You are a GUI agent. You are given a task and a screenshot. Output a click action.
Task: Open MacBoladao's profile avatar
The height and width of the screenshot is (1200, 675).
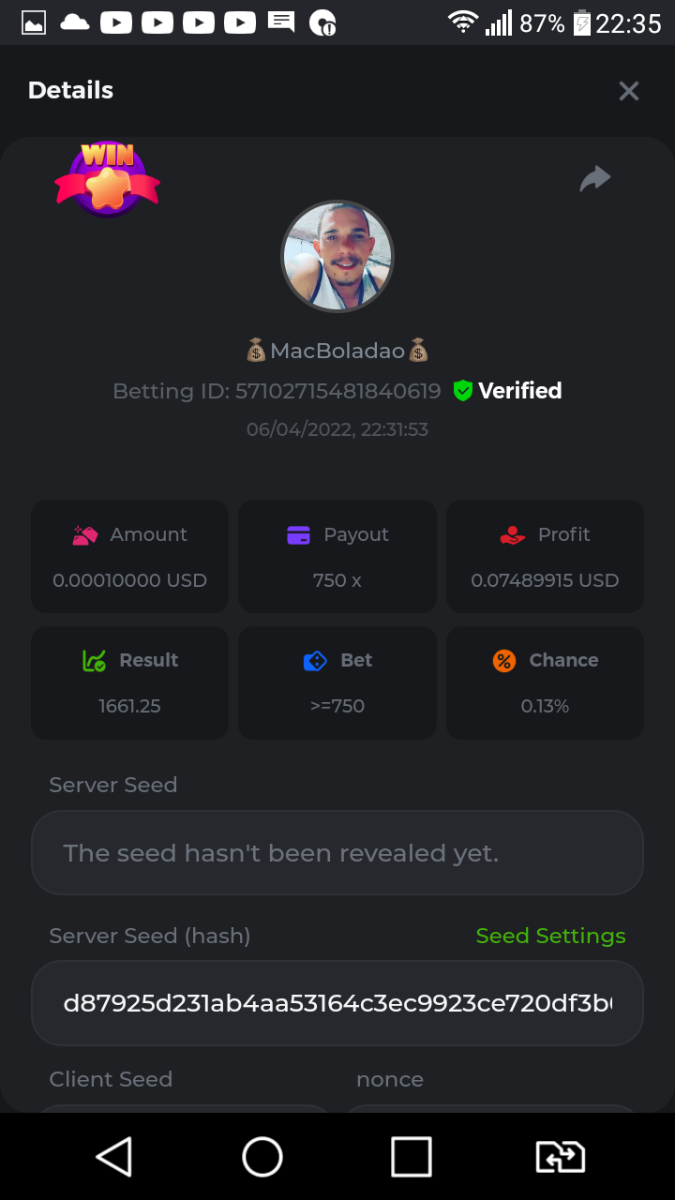[337, 257]
